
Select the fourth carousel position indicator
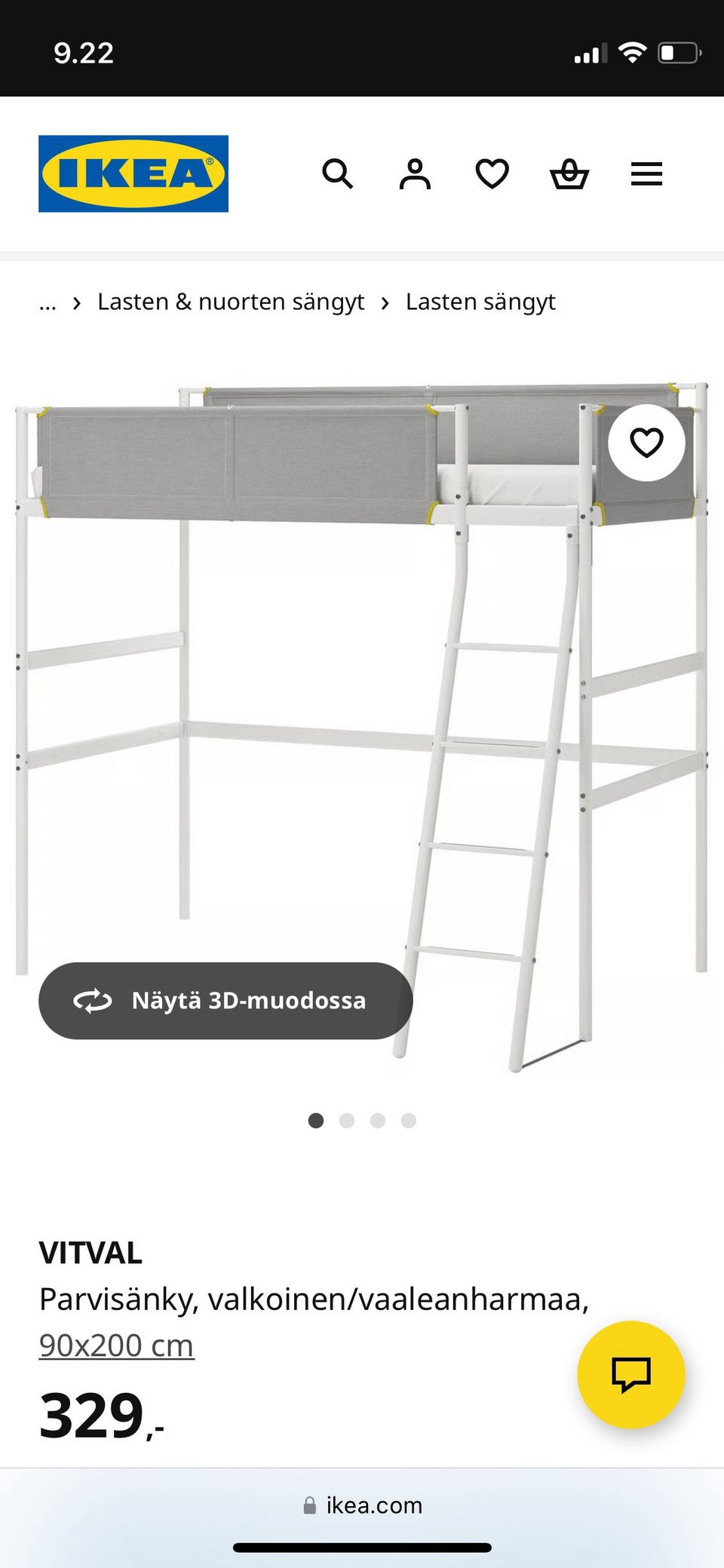(408, 1121)
